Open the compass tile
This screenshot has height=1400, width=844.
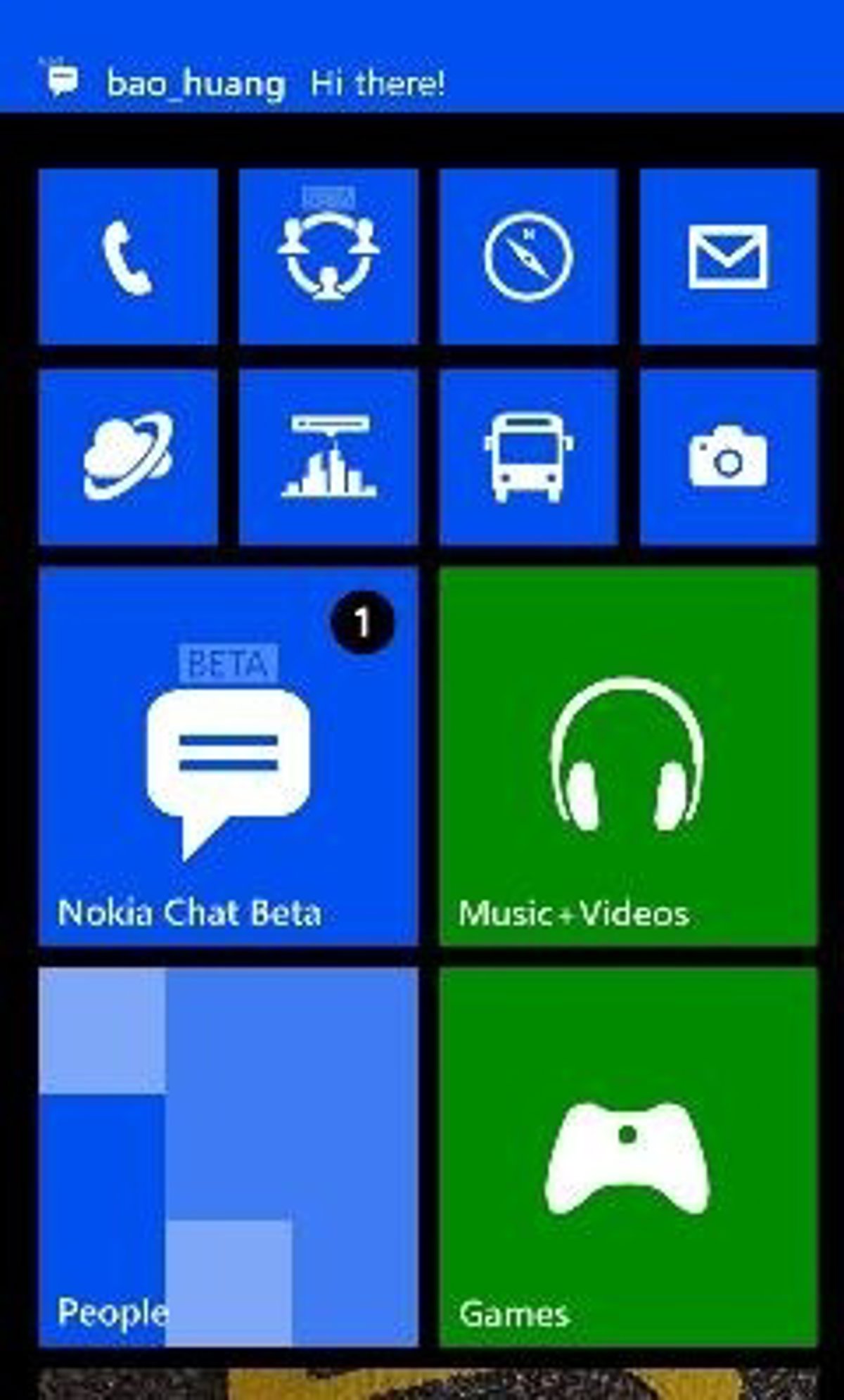coord(528,257)
